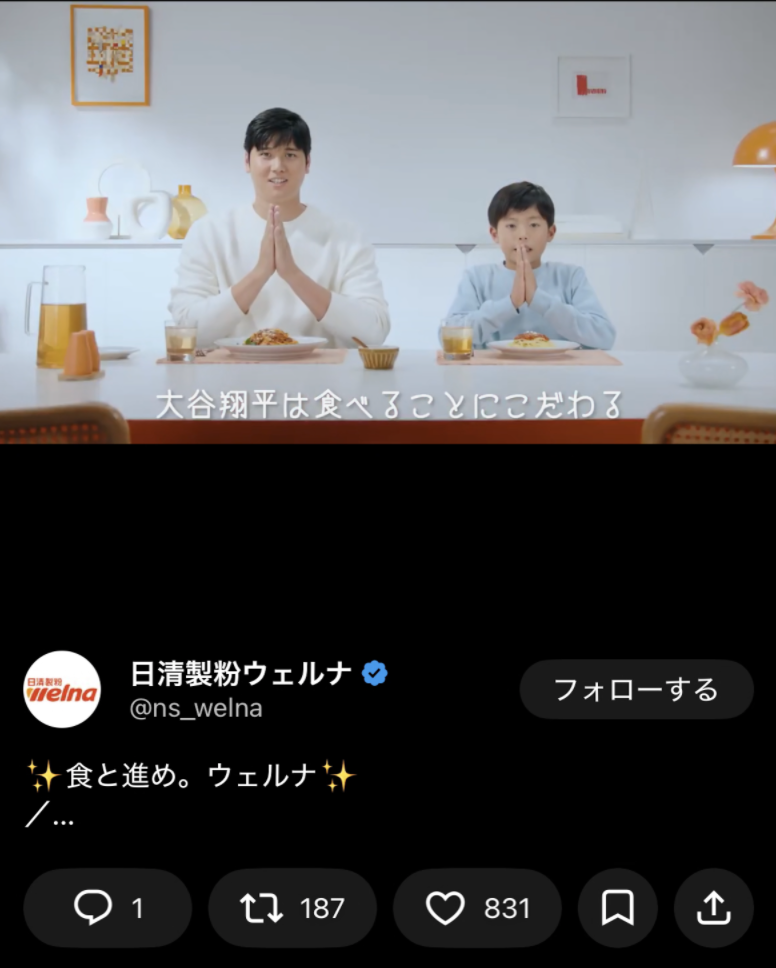Image resolution: width=776 pixels, height=968 pixels.
Task: Bookmark this 日清製粉ウェルナ post
Action: click(617, 908)
